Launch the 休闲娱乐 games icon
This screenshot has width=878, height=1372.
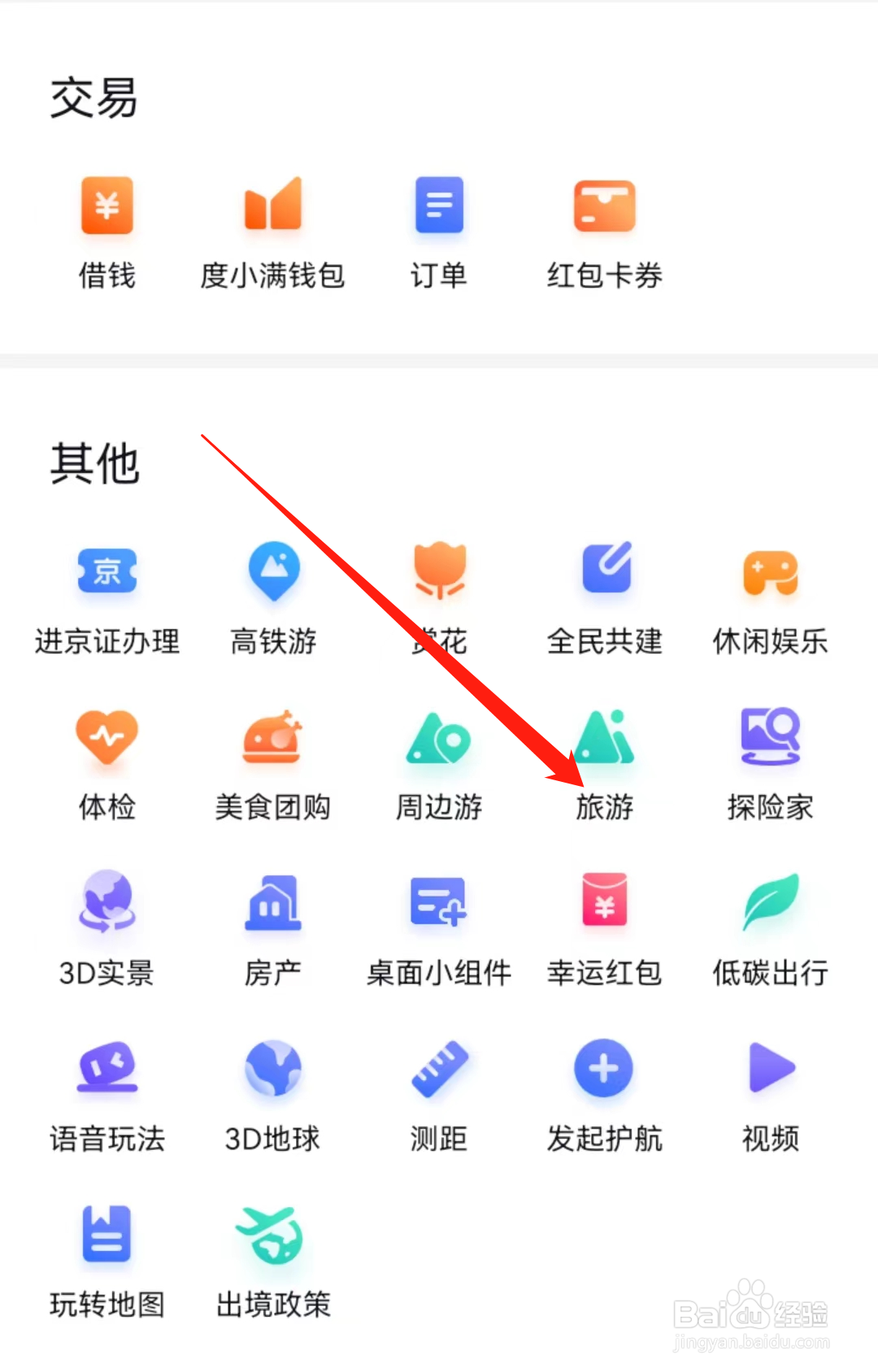click(x=769, y=593)
